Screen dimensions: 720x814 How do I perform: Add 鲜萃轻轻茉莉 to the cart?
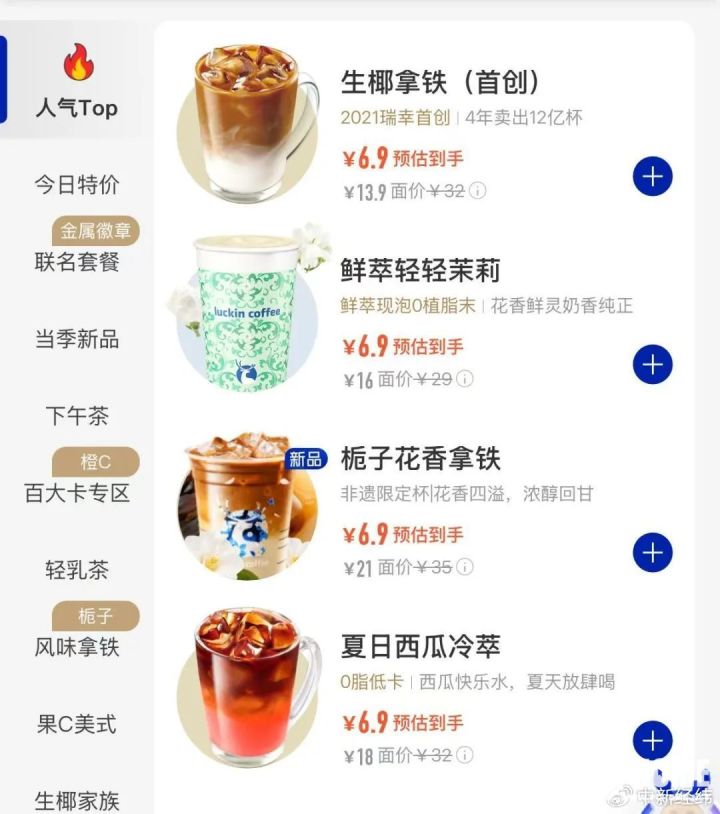pos(653,364)
